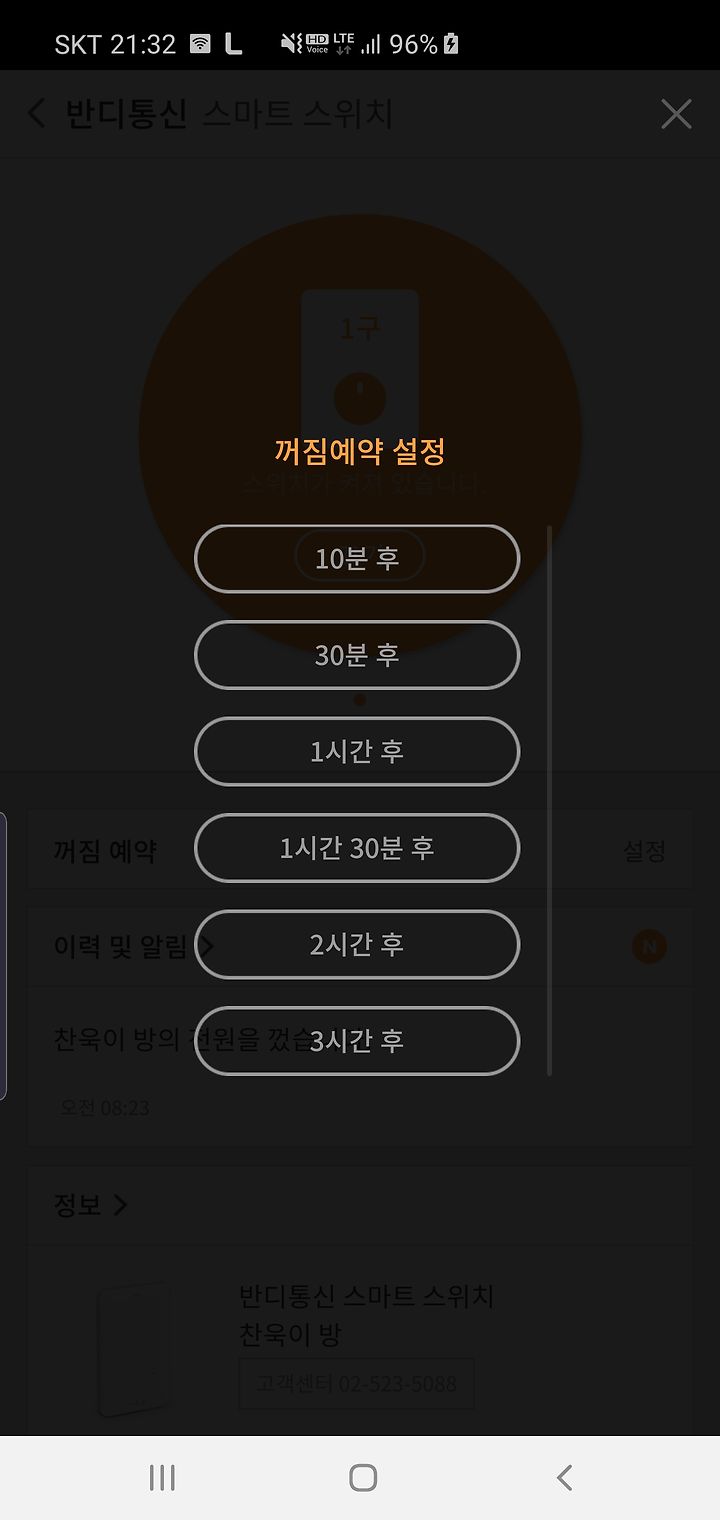Open the recent apps view
Screen dimensions: 720x1520
pos(162,1478)
